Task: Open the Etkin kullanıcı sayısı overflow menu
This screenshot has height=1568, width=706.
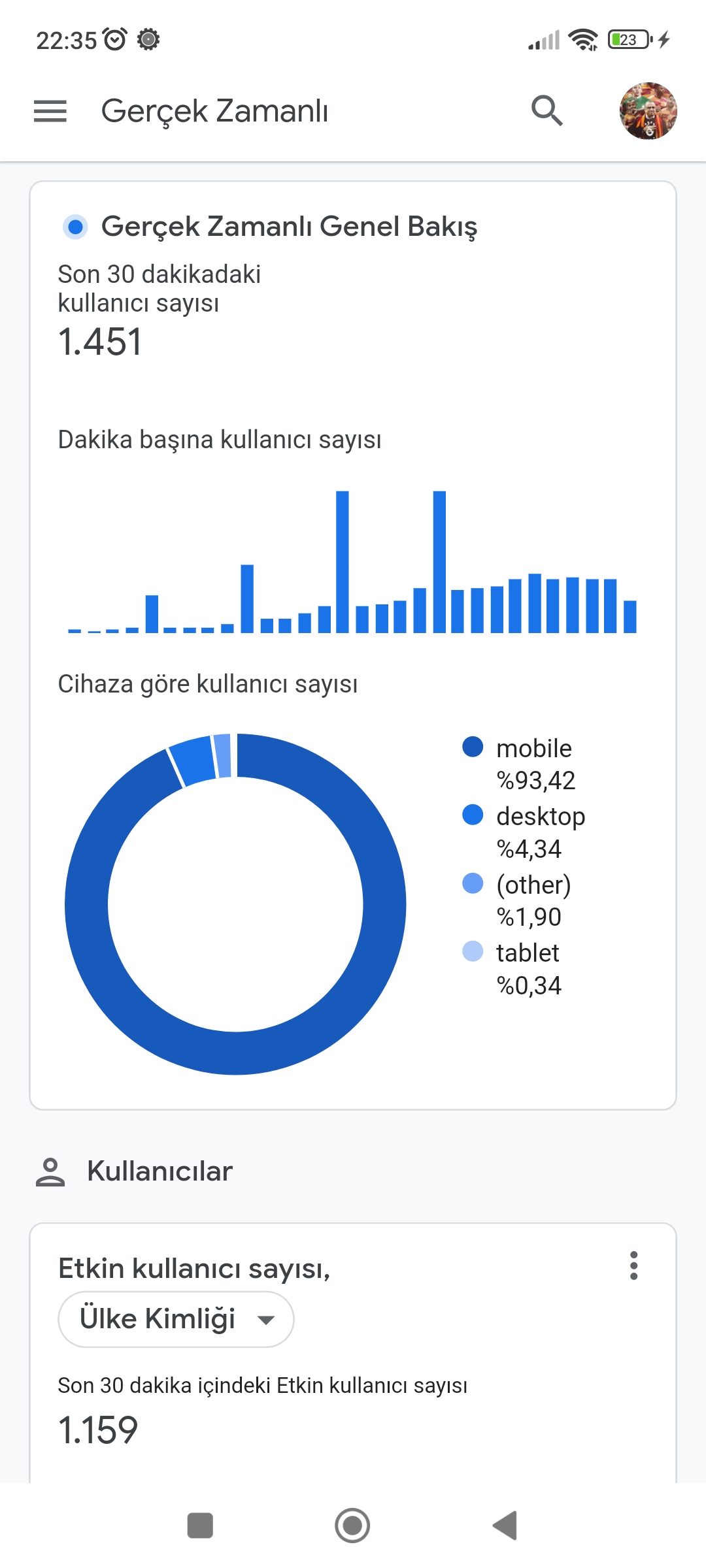Action: point(633,1266)
